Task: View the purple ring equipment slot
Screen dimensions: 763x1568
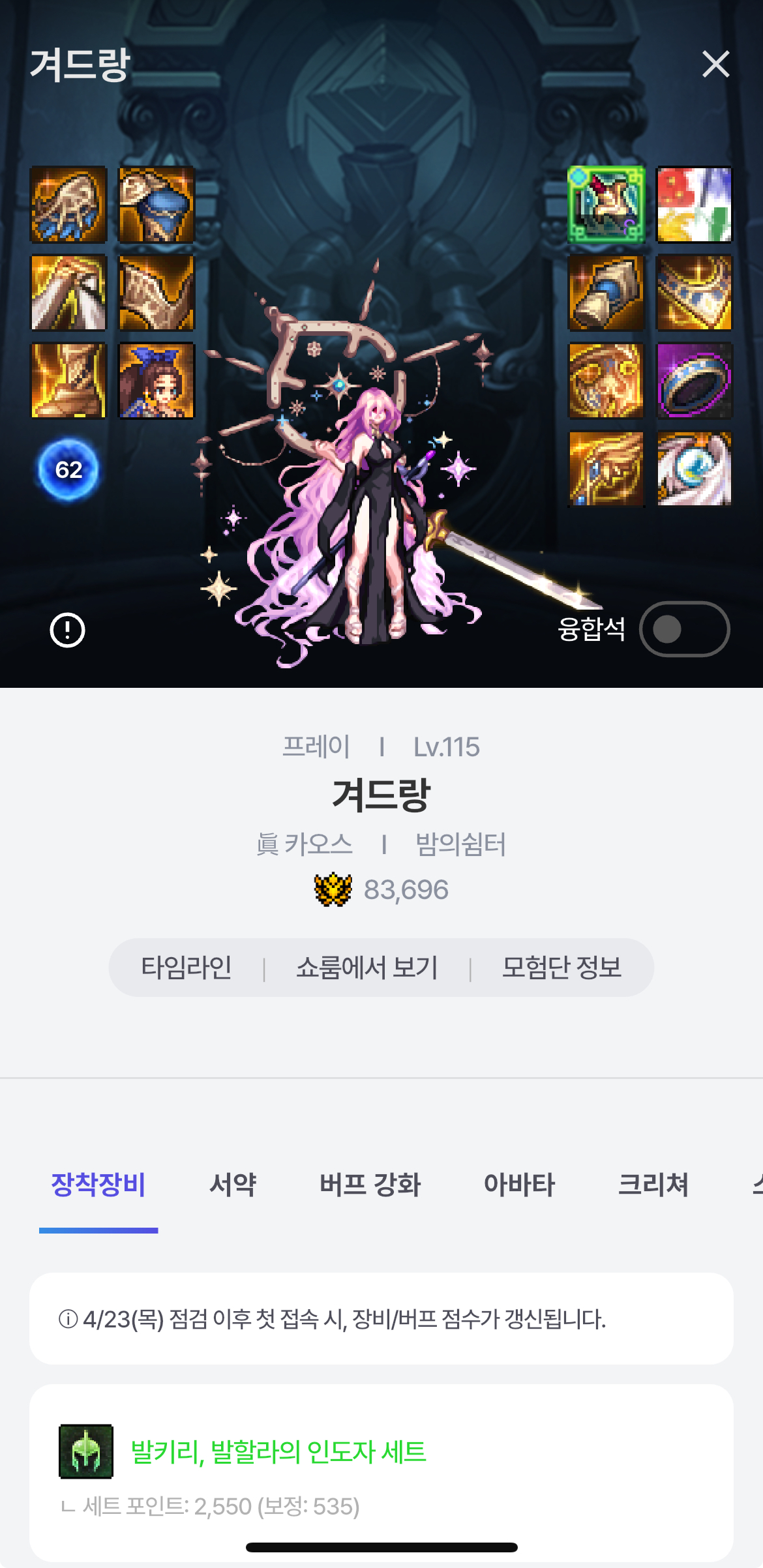Action: (694, 381)
